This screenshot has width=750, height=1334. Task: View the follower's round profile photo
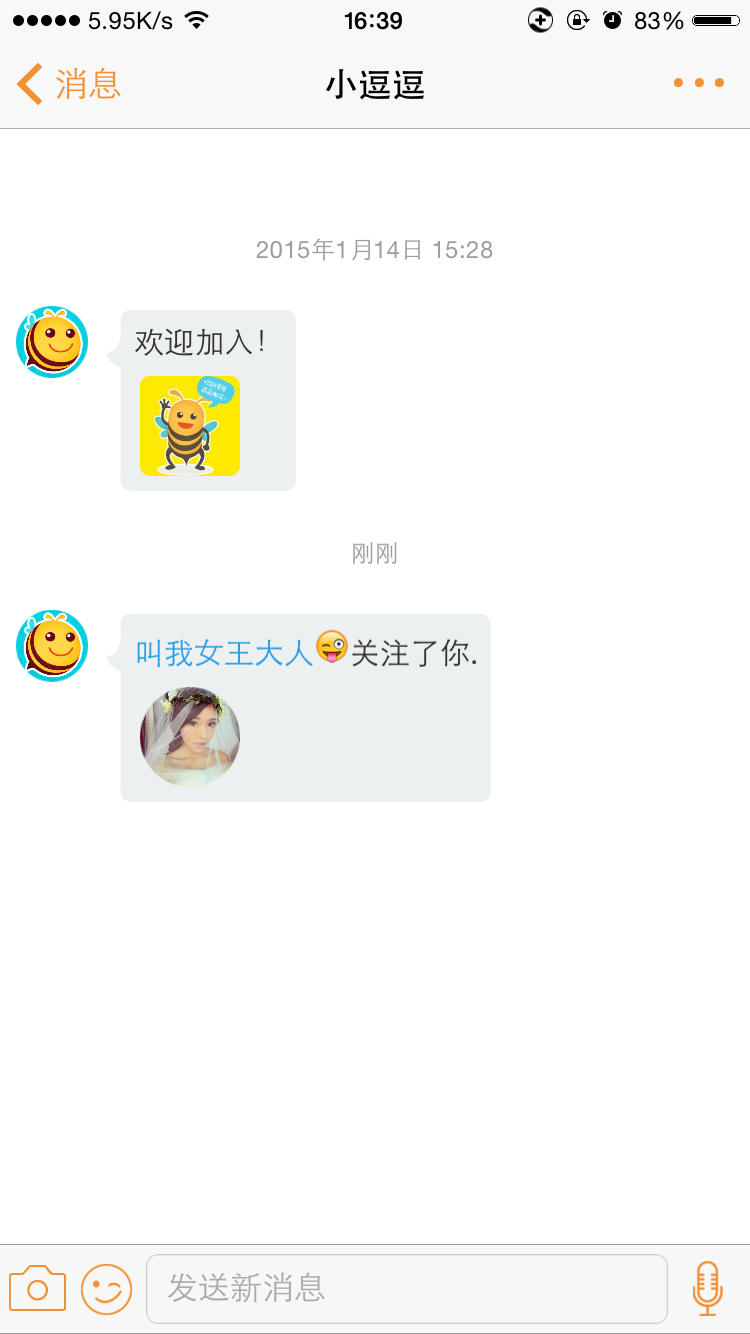[x=190, y=737]
